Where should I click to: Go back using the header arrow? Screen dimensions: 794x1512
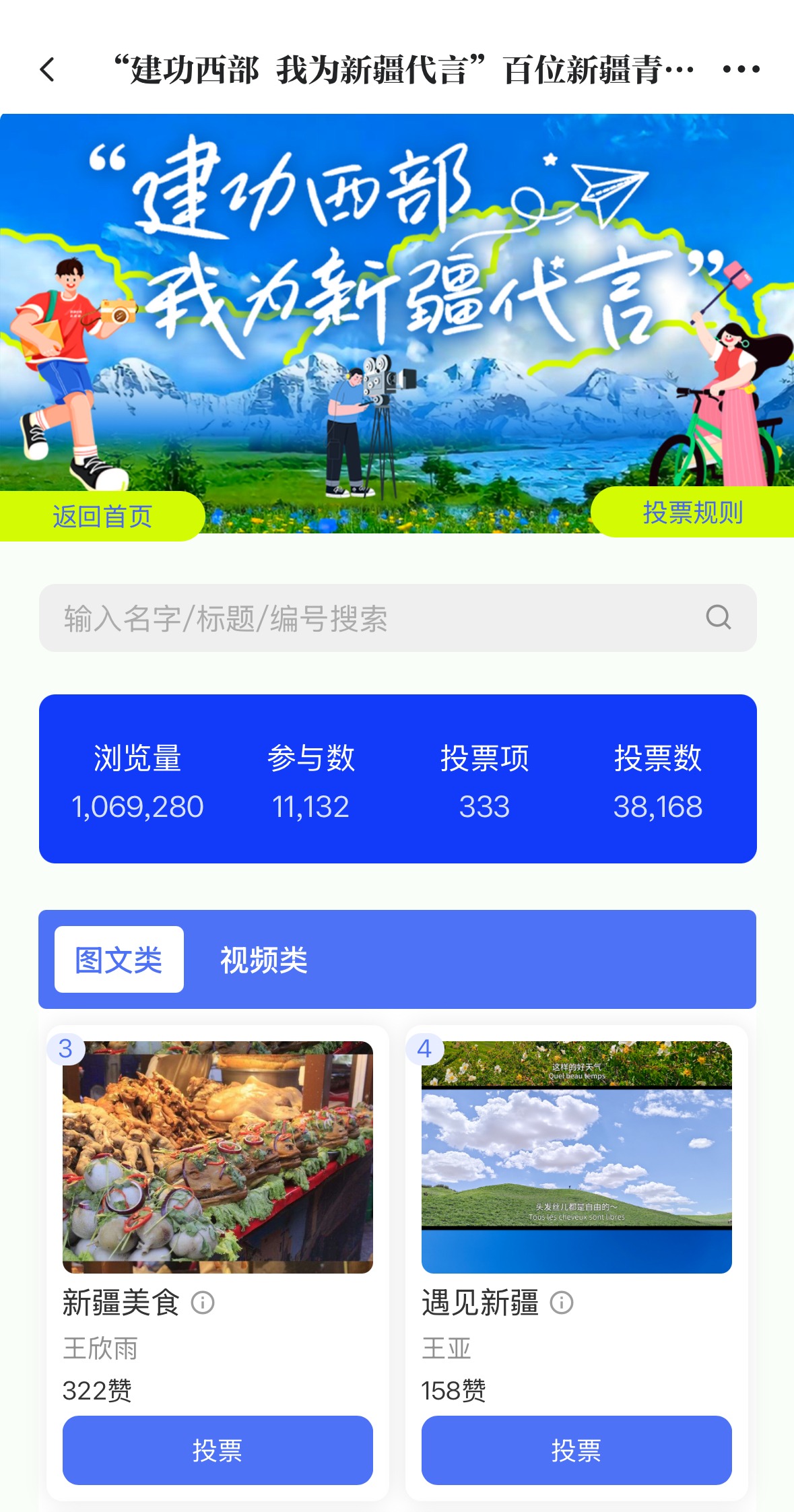point(47,69)
